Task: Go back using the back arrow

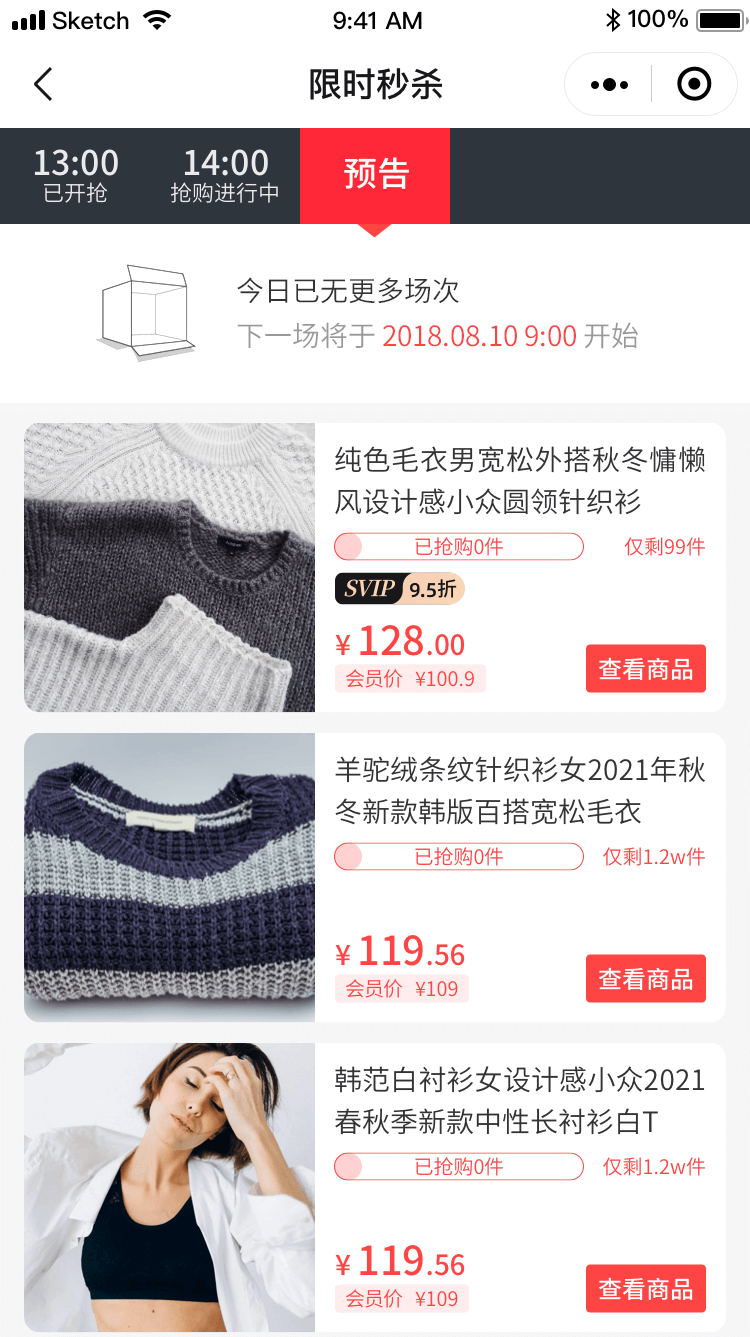Action: click(43, 85)
